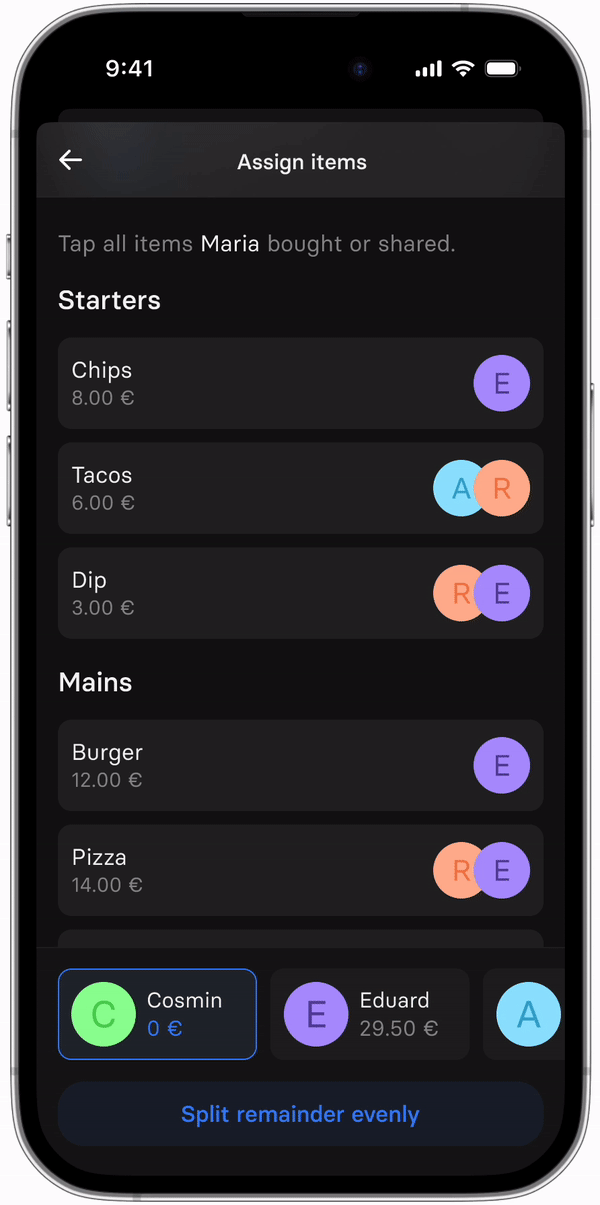Tap Split remainder evenly
This screenshot has height=1205, width=600.
point(300,1114)
